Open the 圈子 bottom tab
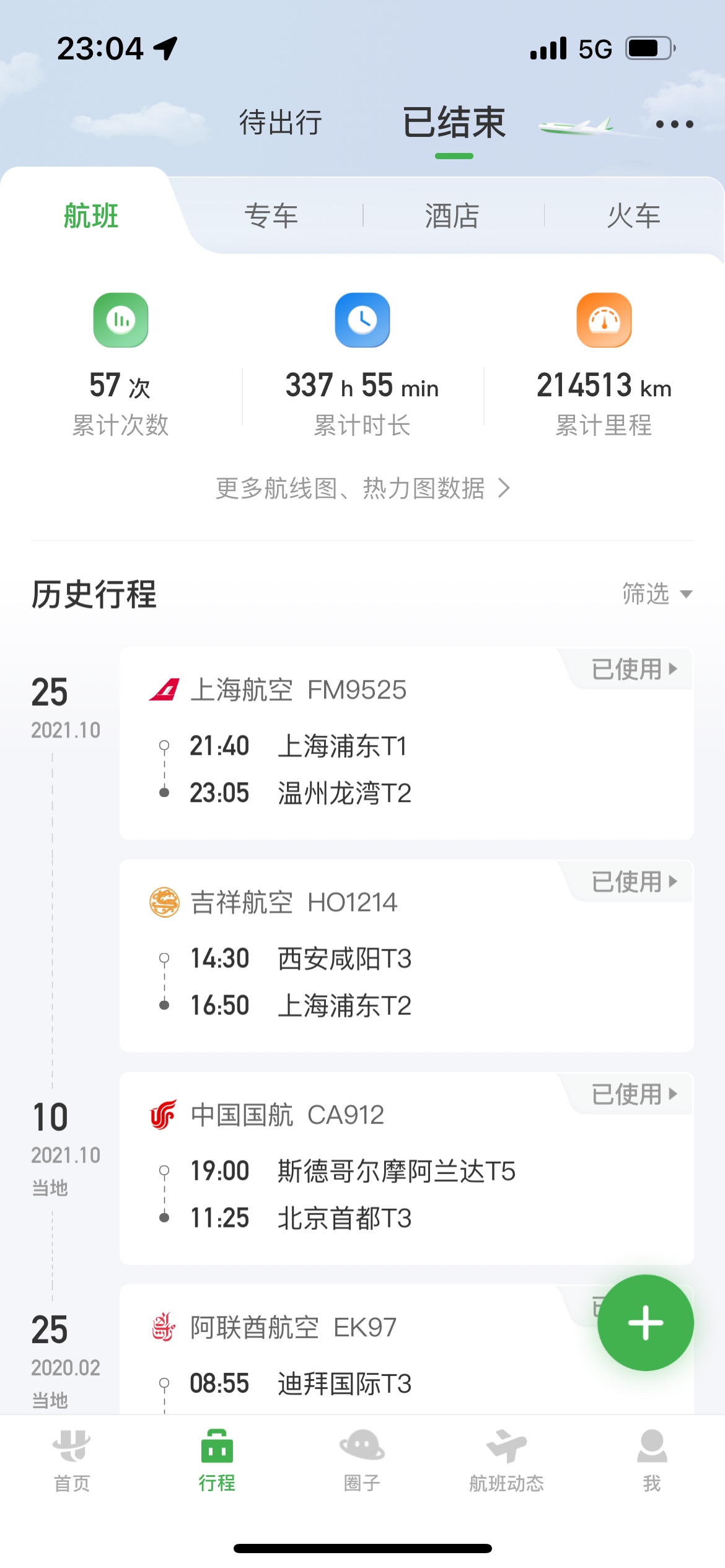 point(362,1461)
